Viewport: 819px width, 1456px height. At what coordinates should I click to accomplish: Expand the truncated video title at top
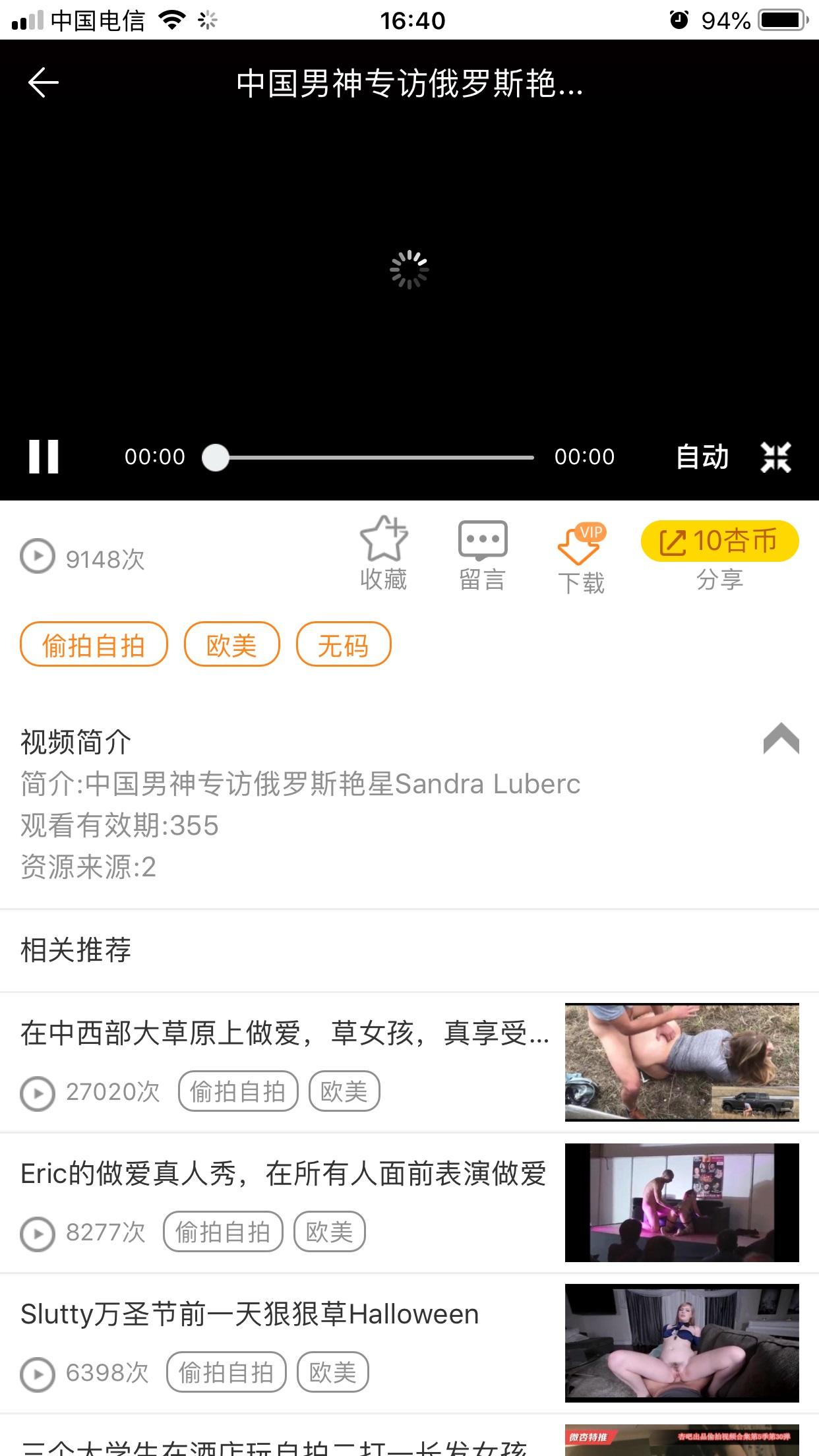pyautogui.click(x=409, y=84)
